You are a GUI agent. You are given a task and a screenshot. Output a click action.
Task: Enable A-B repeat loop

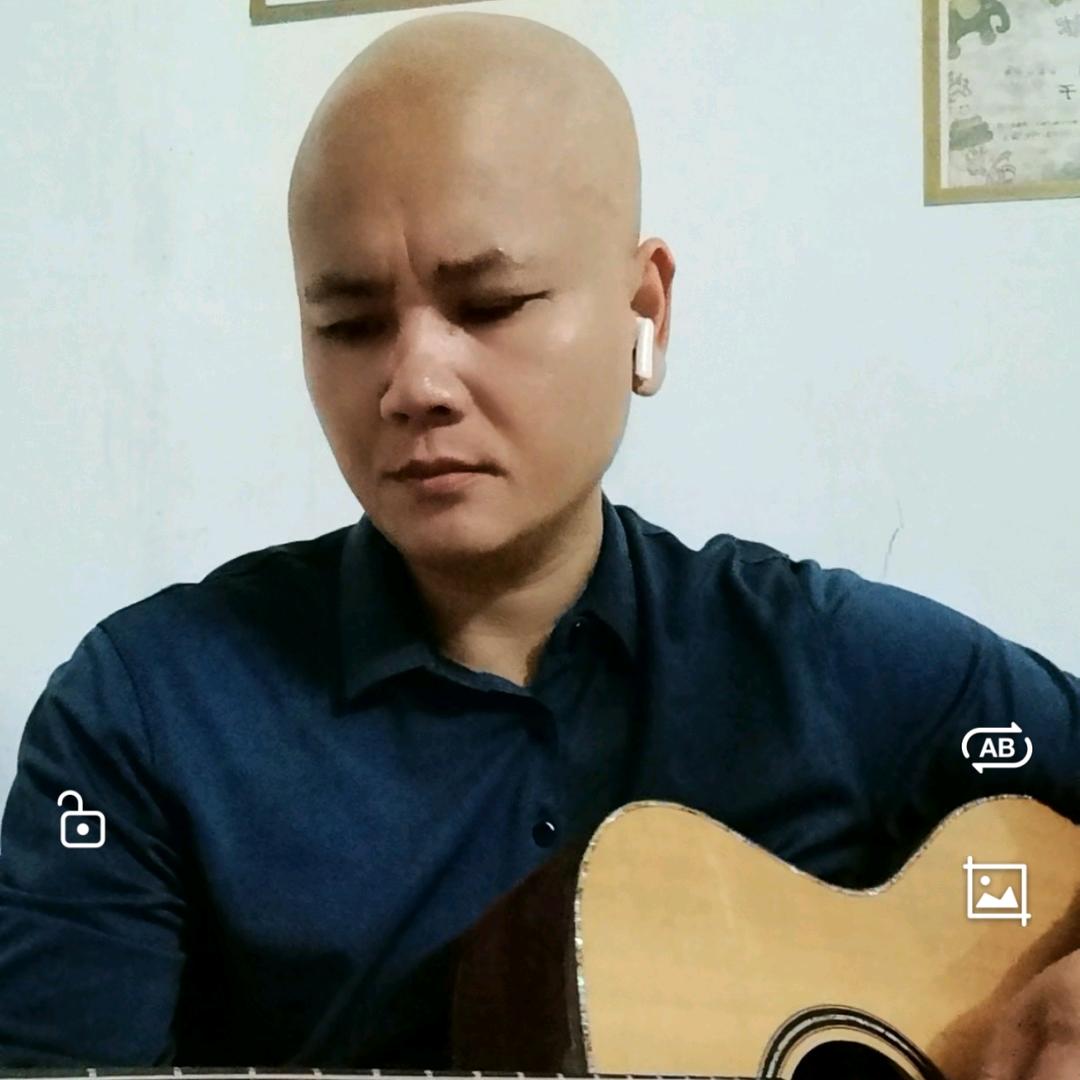coord(996,748)
